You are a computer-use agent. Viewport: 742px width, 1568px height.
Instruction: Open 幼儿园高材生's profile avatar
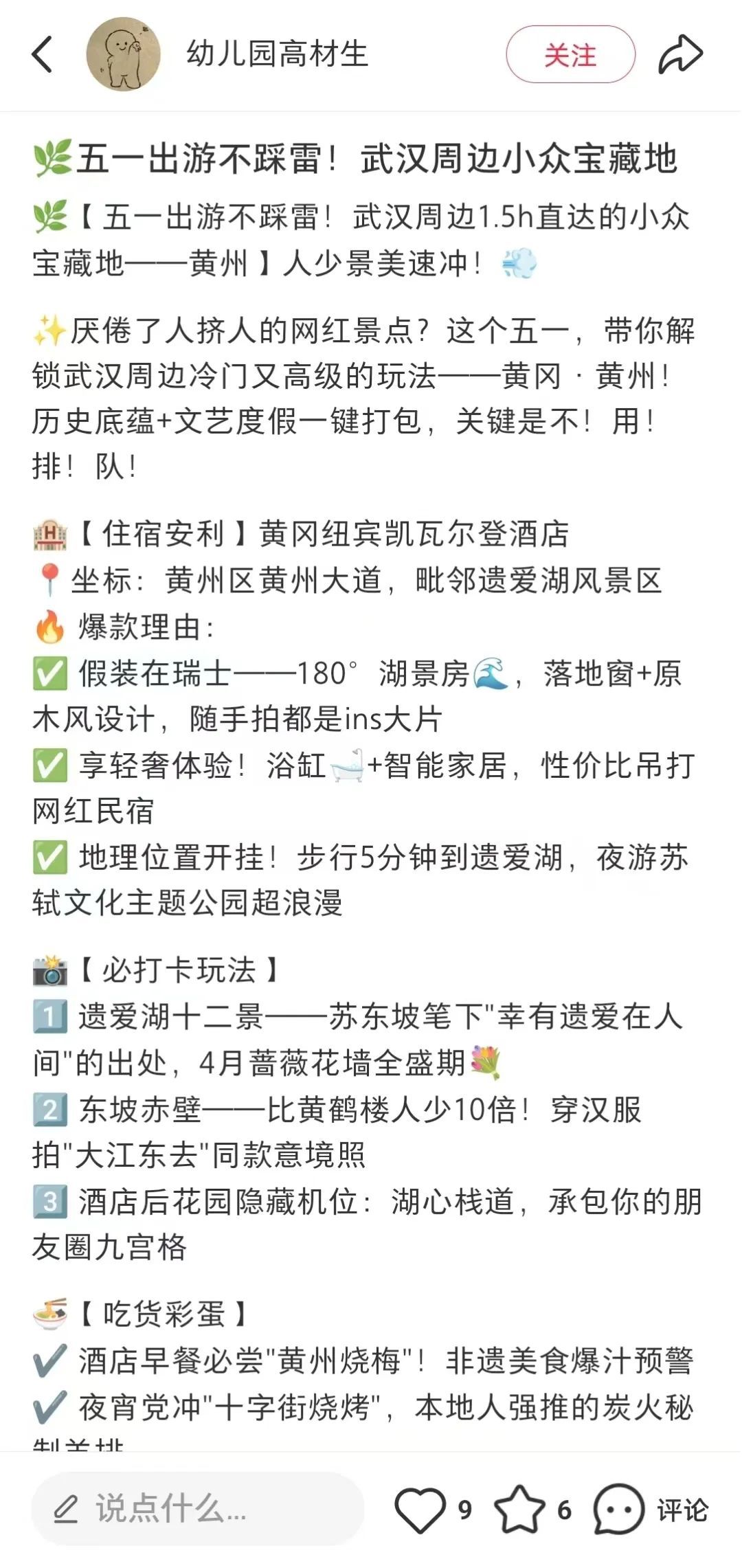tap(124, 54)
